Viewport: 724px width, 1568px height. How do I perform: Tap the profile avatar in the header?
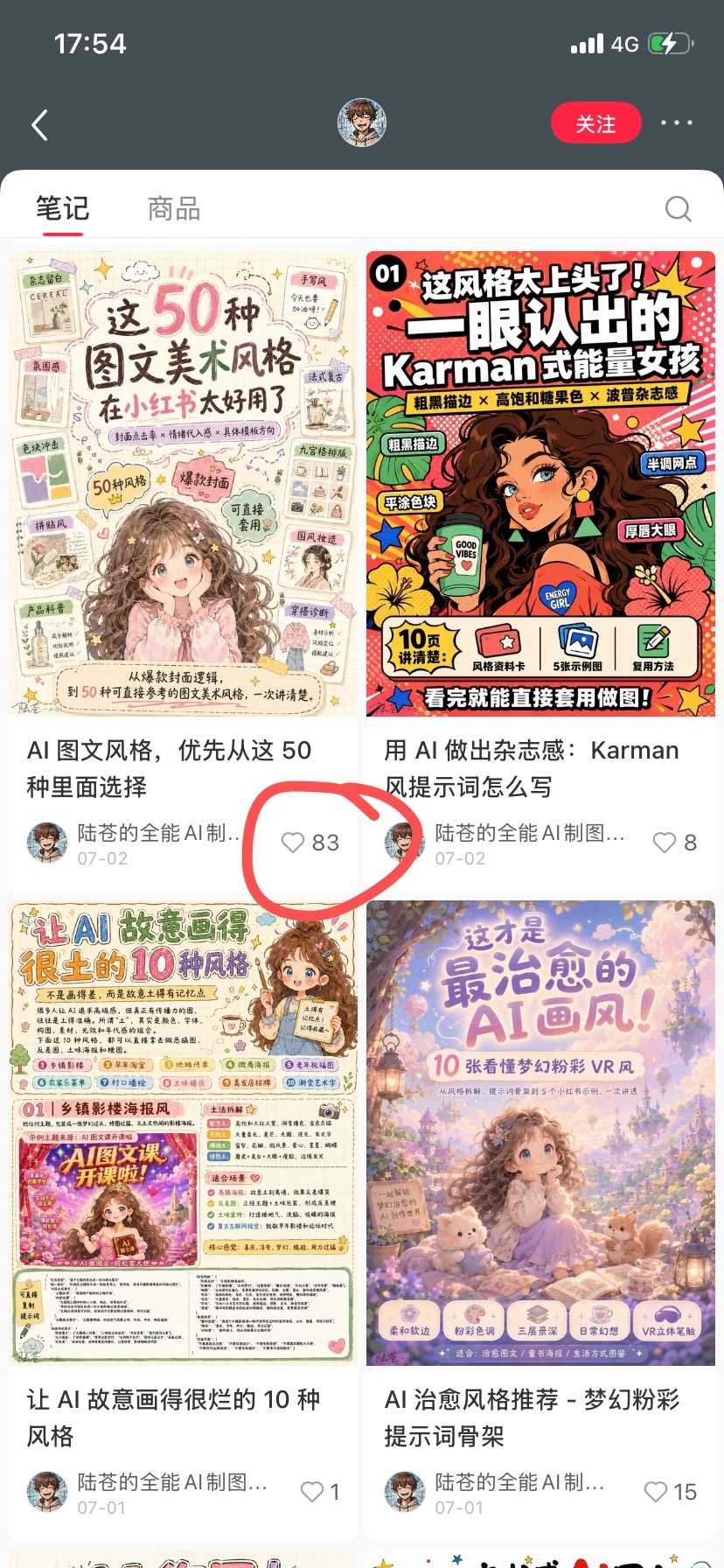(x=362, y=123)
